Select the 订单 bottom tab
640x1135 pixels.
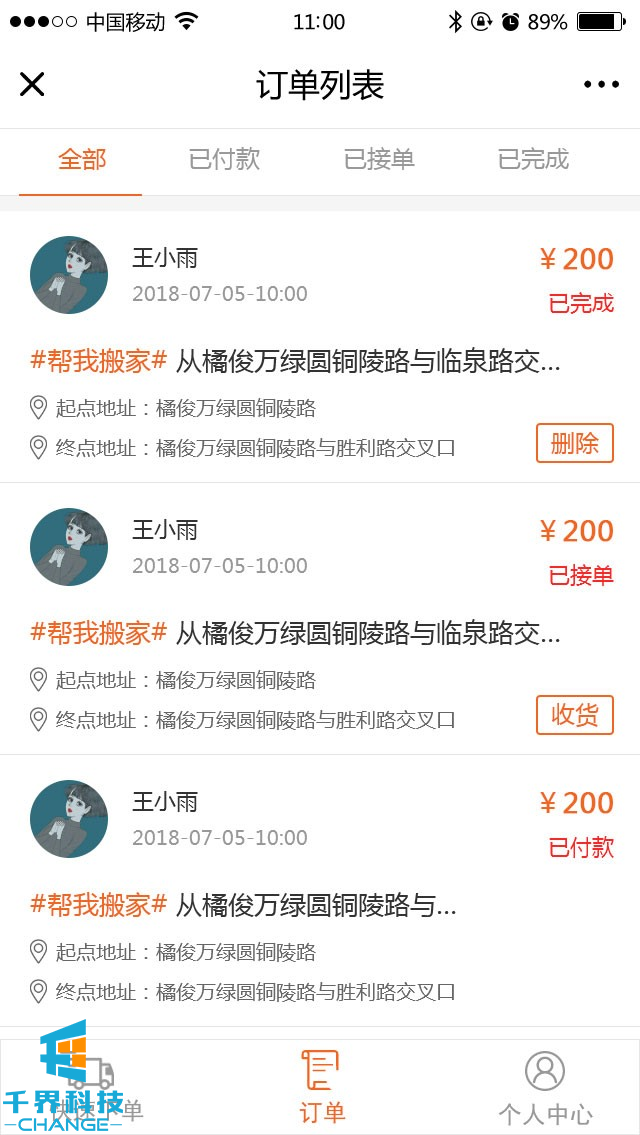coord(321,1087)
